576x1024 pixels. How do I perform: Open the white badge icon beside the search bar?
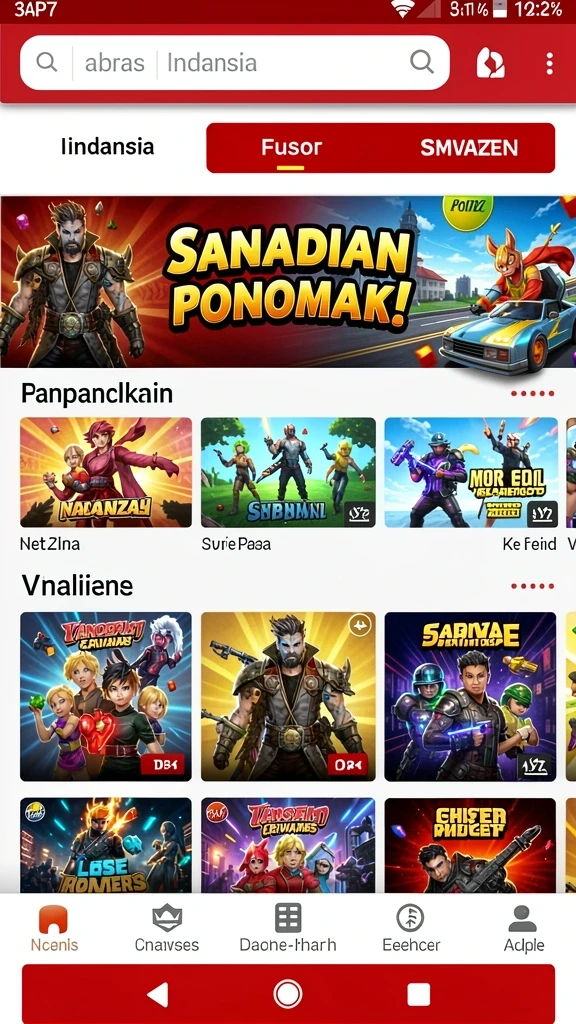pos(490,63)
